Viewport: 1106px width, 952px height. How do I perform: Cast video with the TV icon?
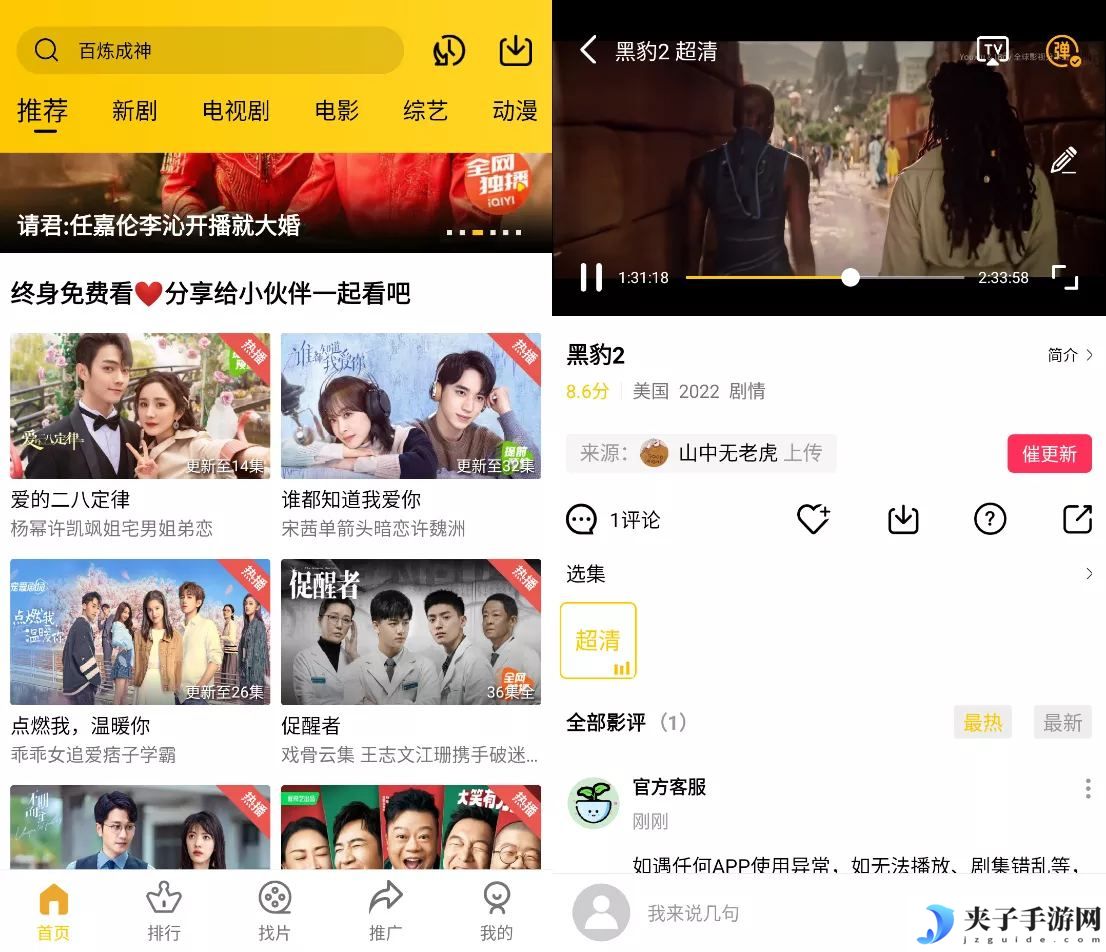[992, 50]
